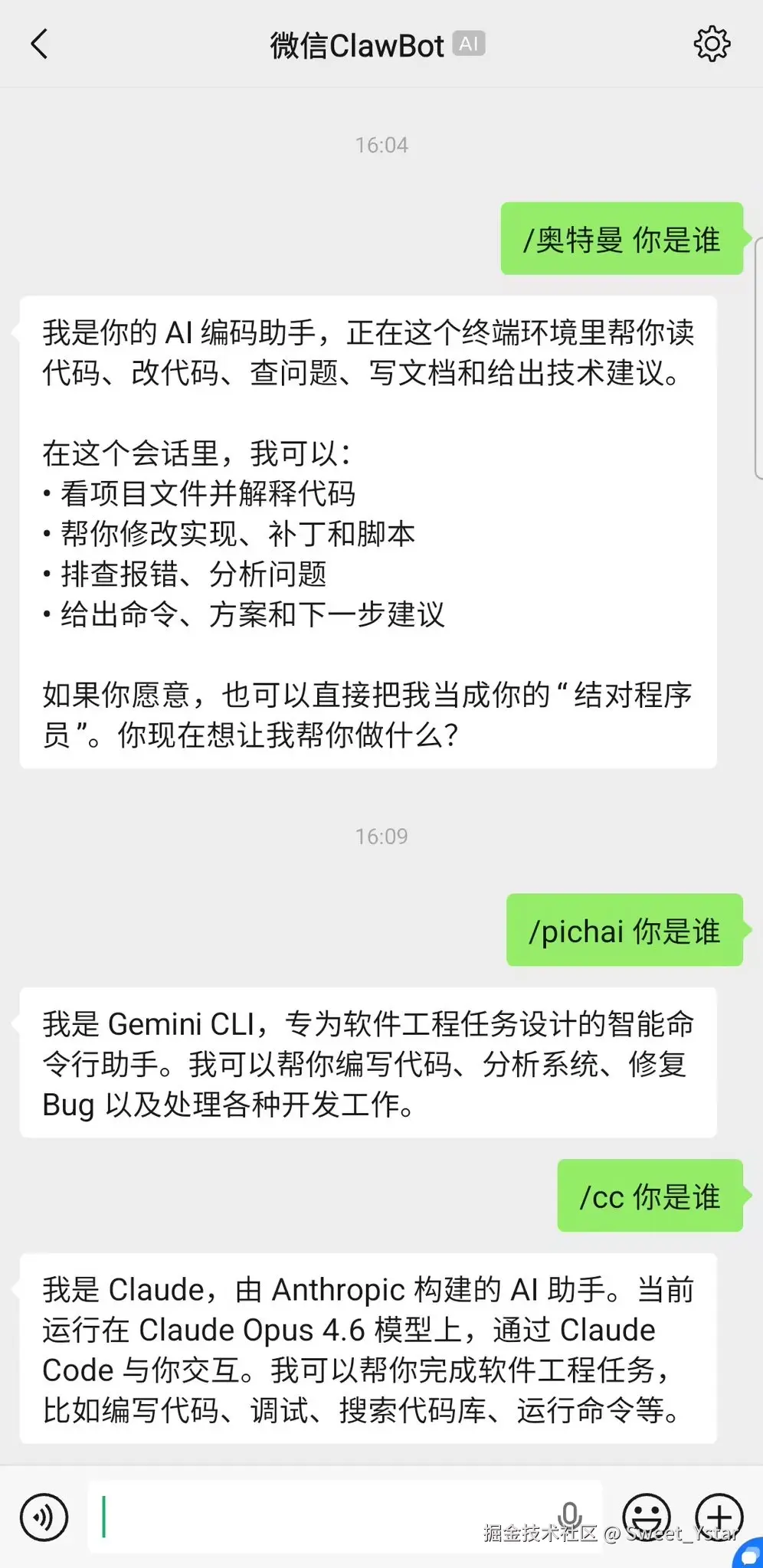Tap the green message '/cc 你是谁'
This screenshot has width=763, height=1568.
(650, 1196)
